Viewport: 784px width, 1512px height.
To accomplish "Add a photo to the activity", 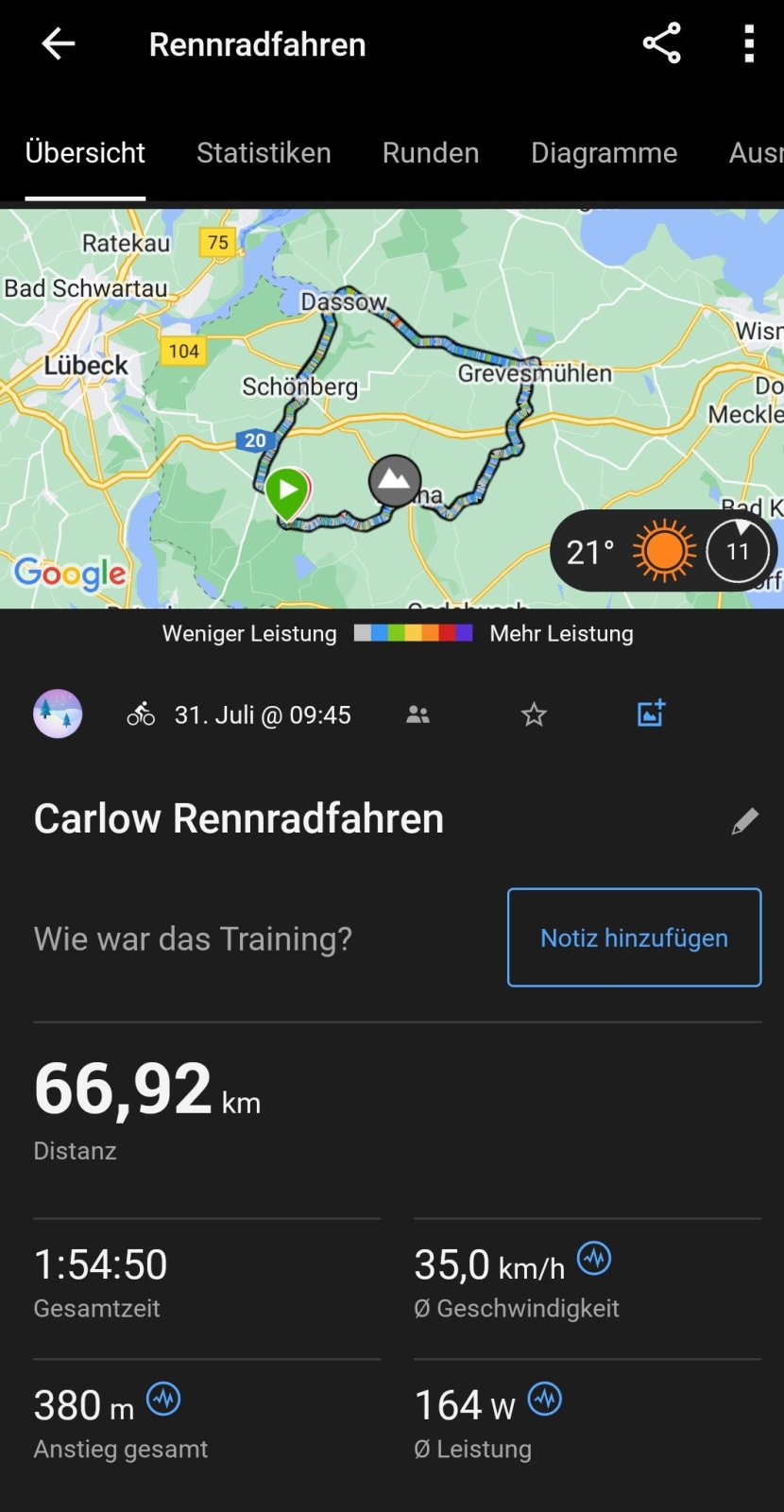I will [x=651, y=713].
